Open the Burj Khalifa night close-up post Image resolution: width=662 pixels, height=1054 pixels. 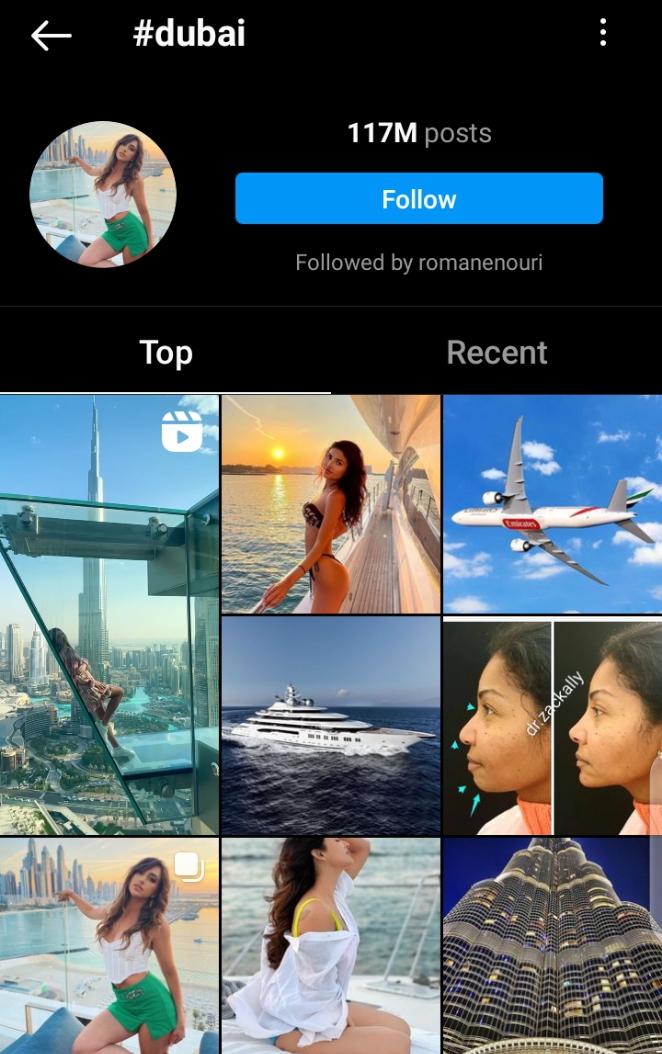tap(552, 945)
